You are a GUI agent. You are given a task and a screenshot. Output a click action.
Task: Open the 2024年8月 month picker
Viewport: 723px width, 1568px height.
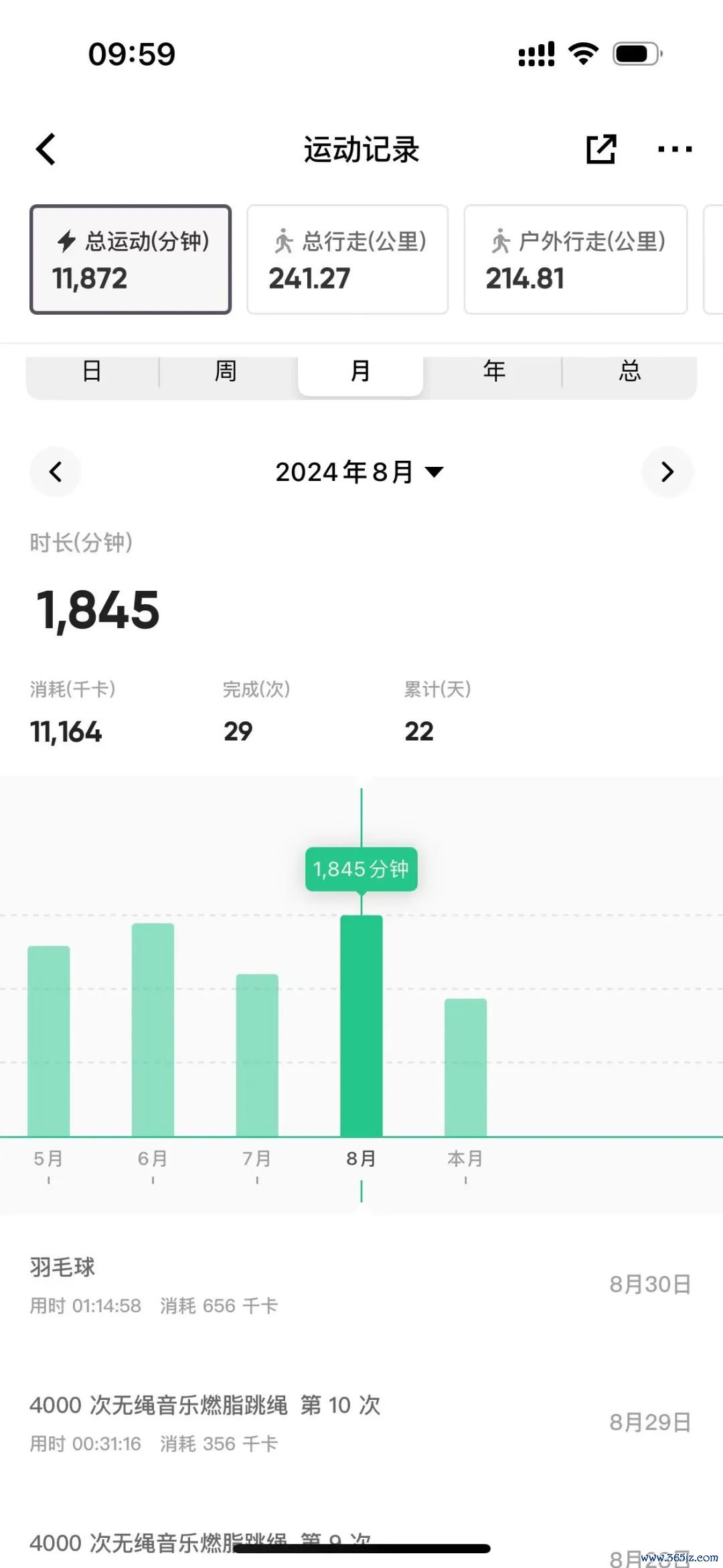(x=360, y=472)
